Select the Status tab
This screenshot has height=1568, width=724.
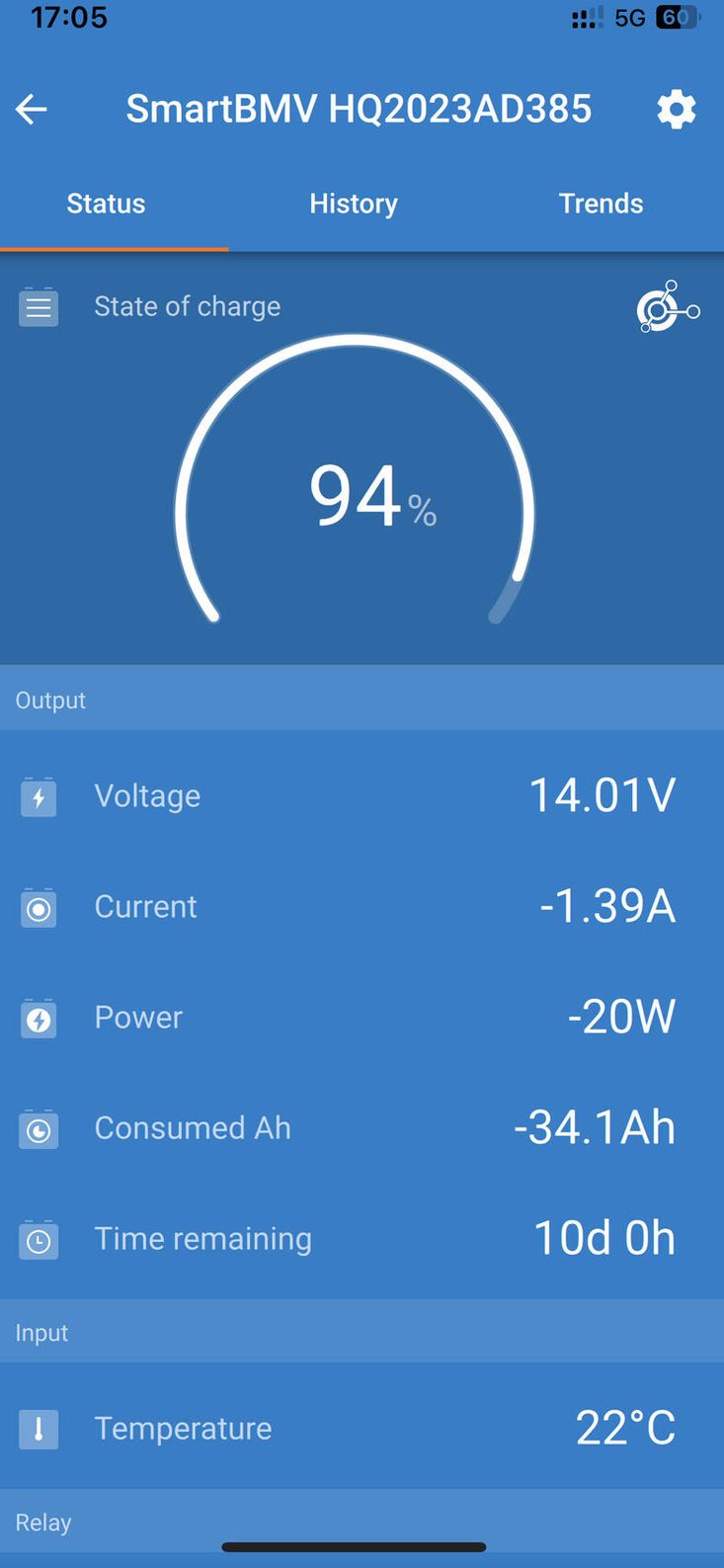106,204
